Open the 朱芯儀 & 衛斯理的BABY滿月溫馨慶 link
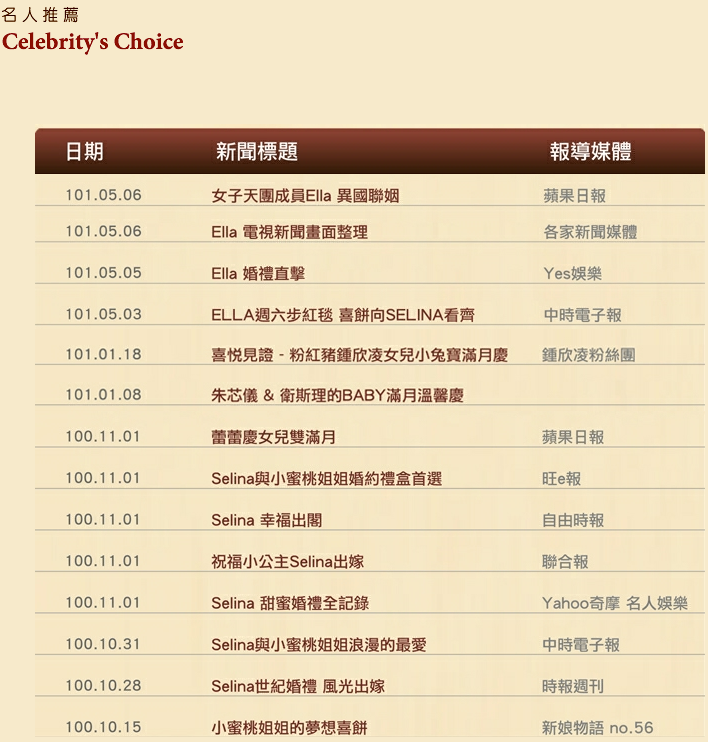708x742 pixels. tap(337, 396)
